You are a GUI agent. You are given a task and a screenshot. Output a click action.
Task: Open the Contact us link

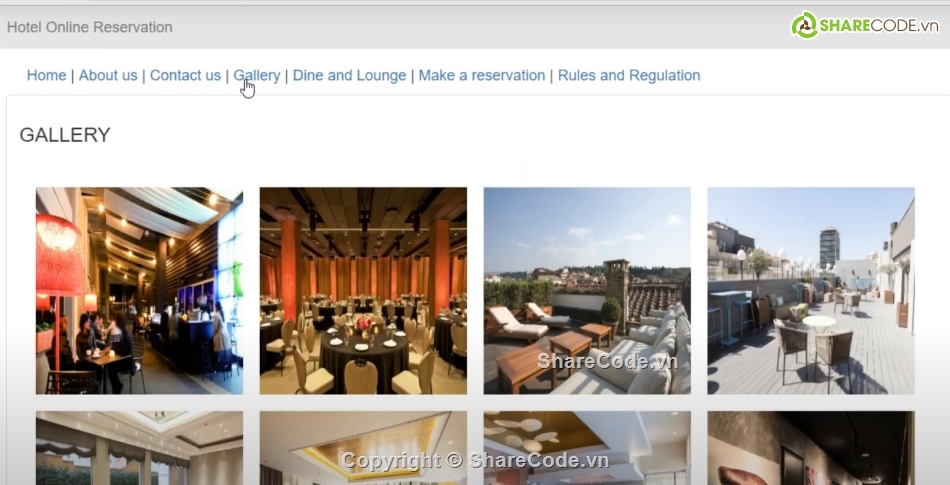pos(185,75)
